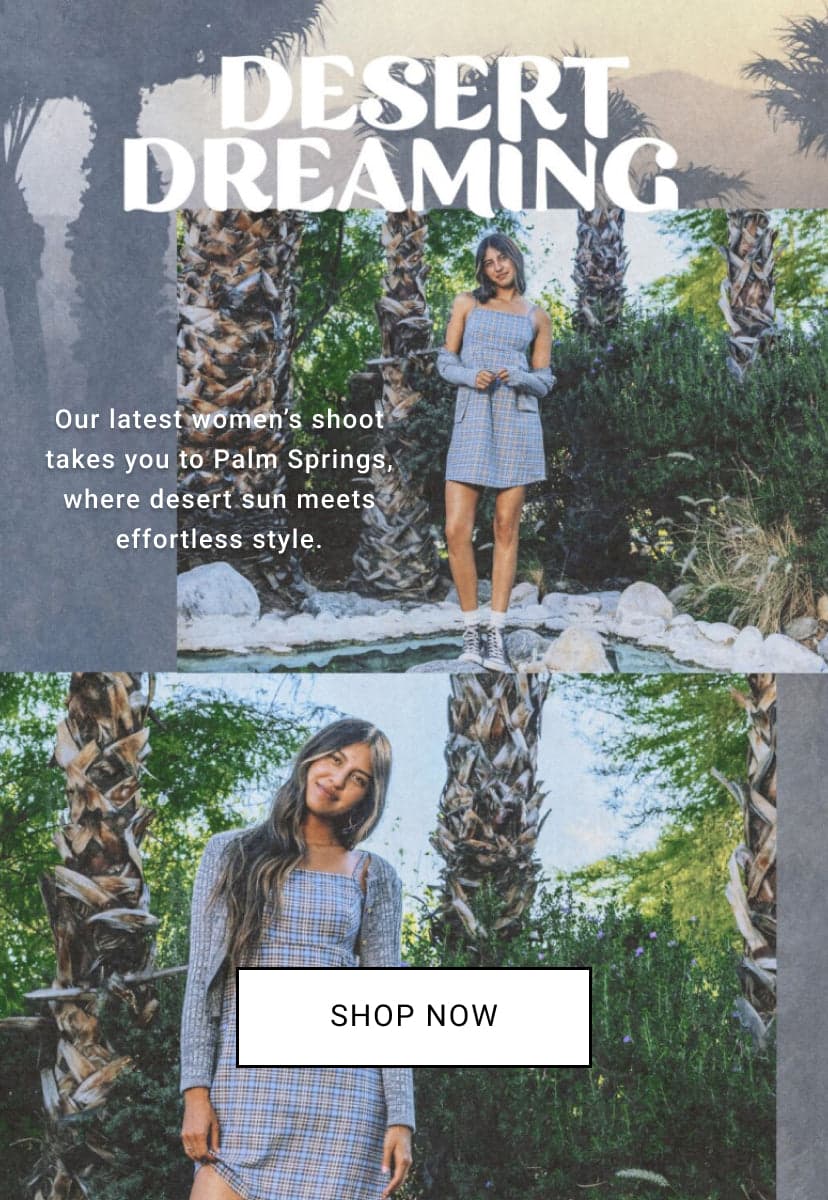
Task: Tap the SHOP NOW button
Action: 413,1016
